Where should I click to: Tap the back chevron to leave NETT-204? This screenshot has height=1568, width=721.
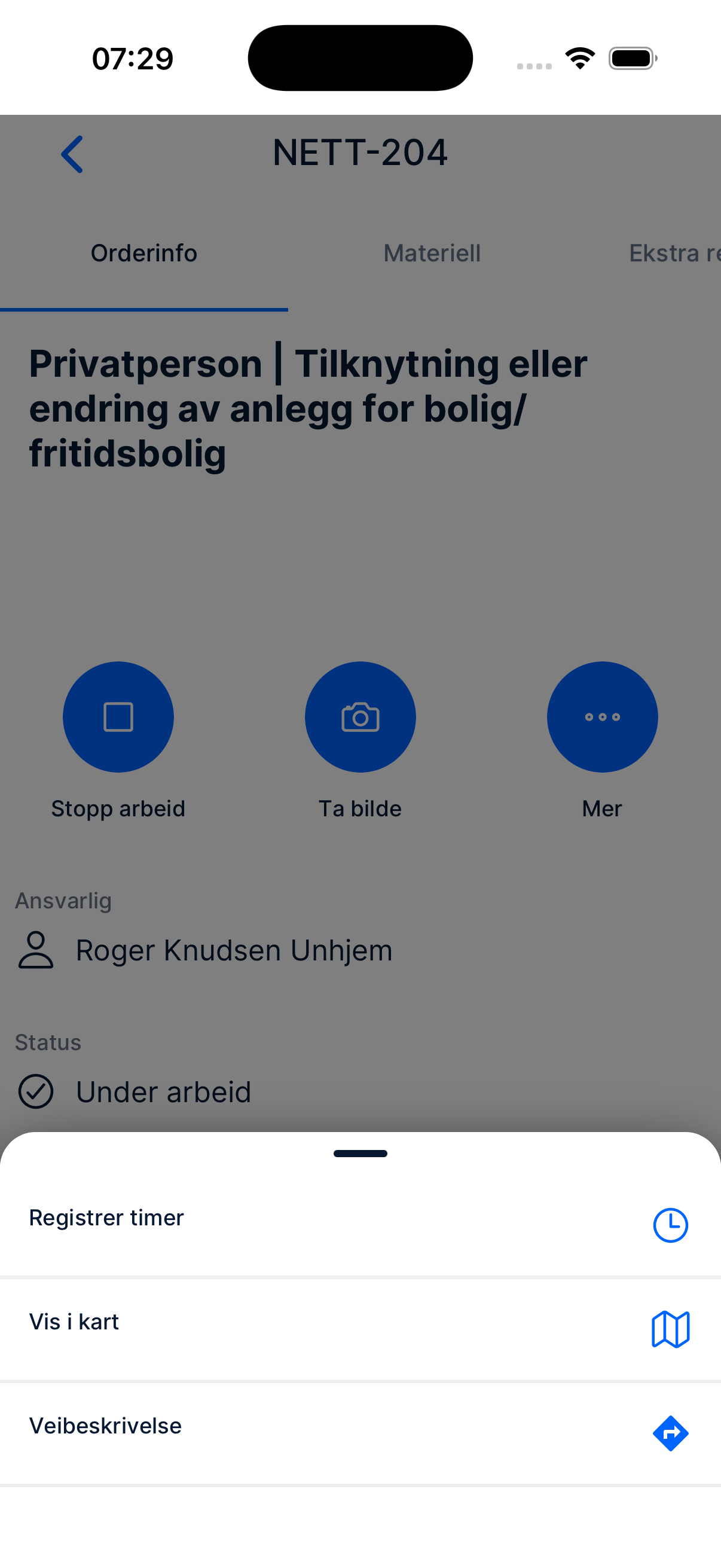(71, 154)
